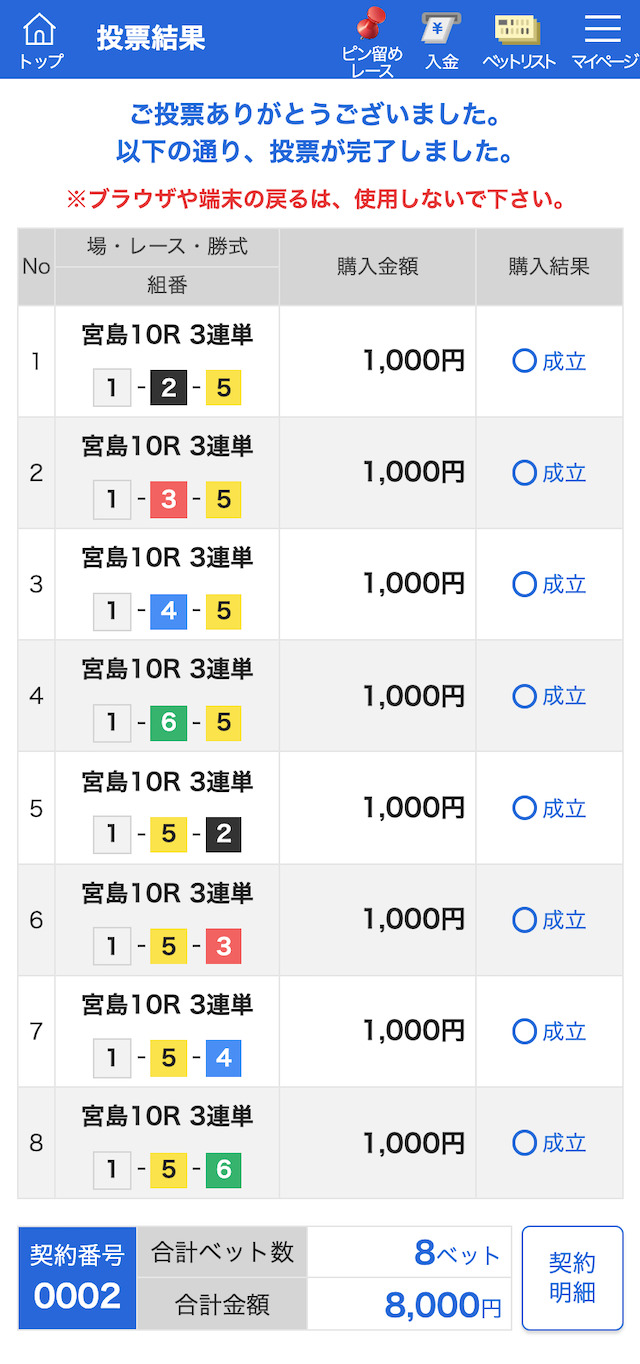
Task: Open the 入金 deposit page
Action: tap(441, 42)
